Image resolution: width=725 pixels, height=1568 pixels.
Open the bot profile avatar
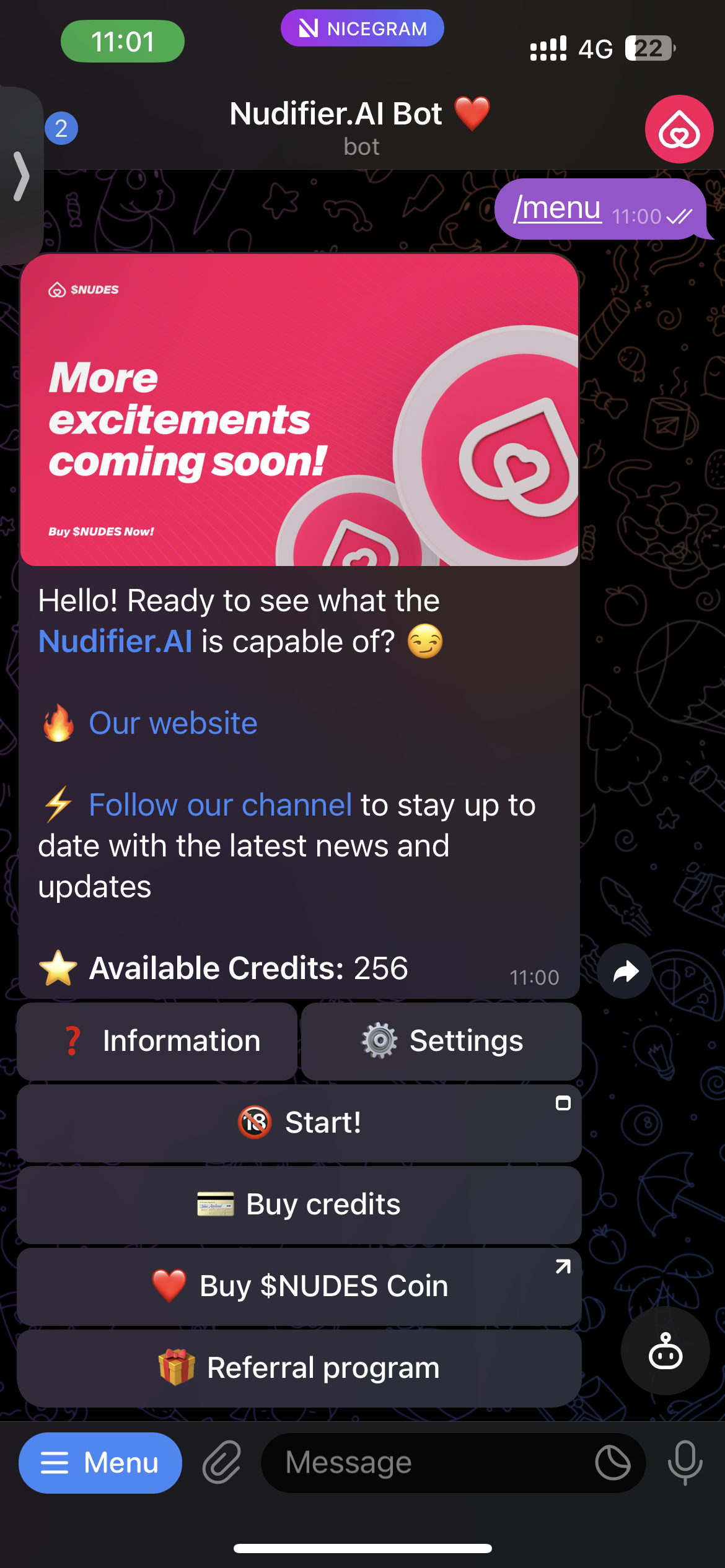679,129
